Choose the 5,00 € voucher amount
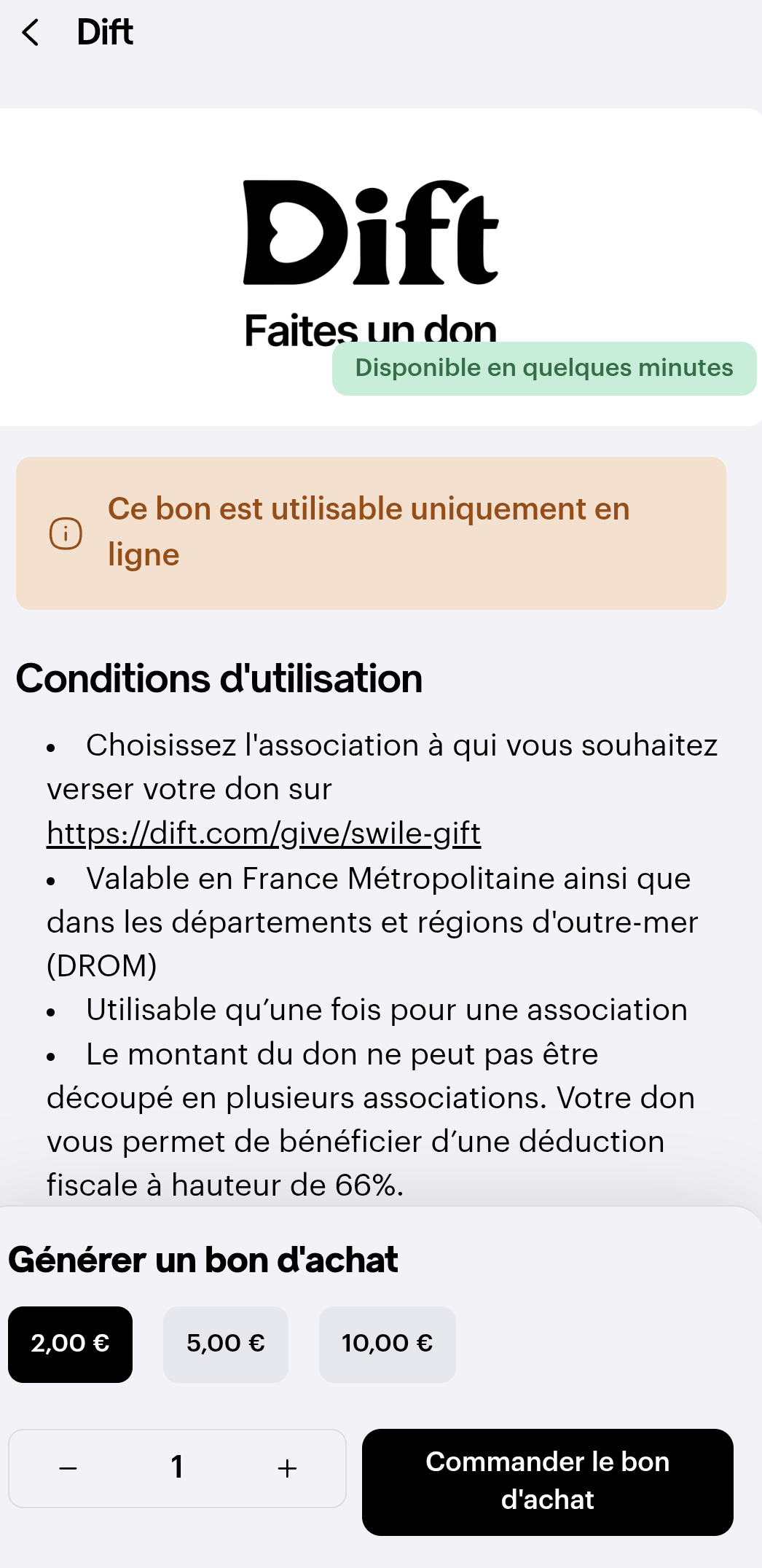 [x=226, y=1344]
